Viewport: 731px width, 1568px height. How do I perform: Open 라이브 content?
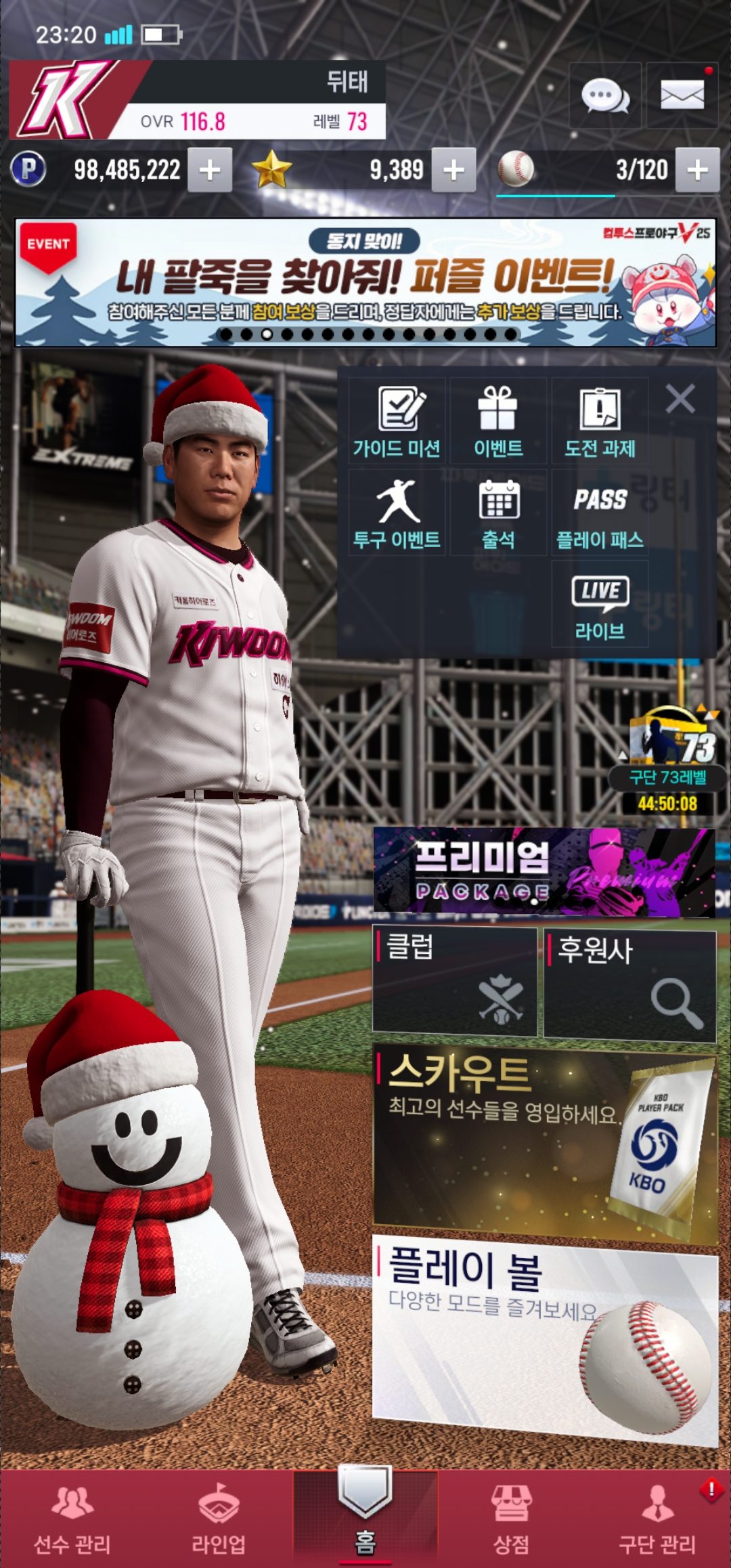pos(600,605)
